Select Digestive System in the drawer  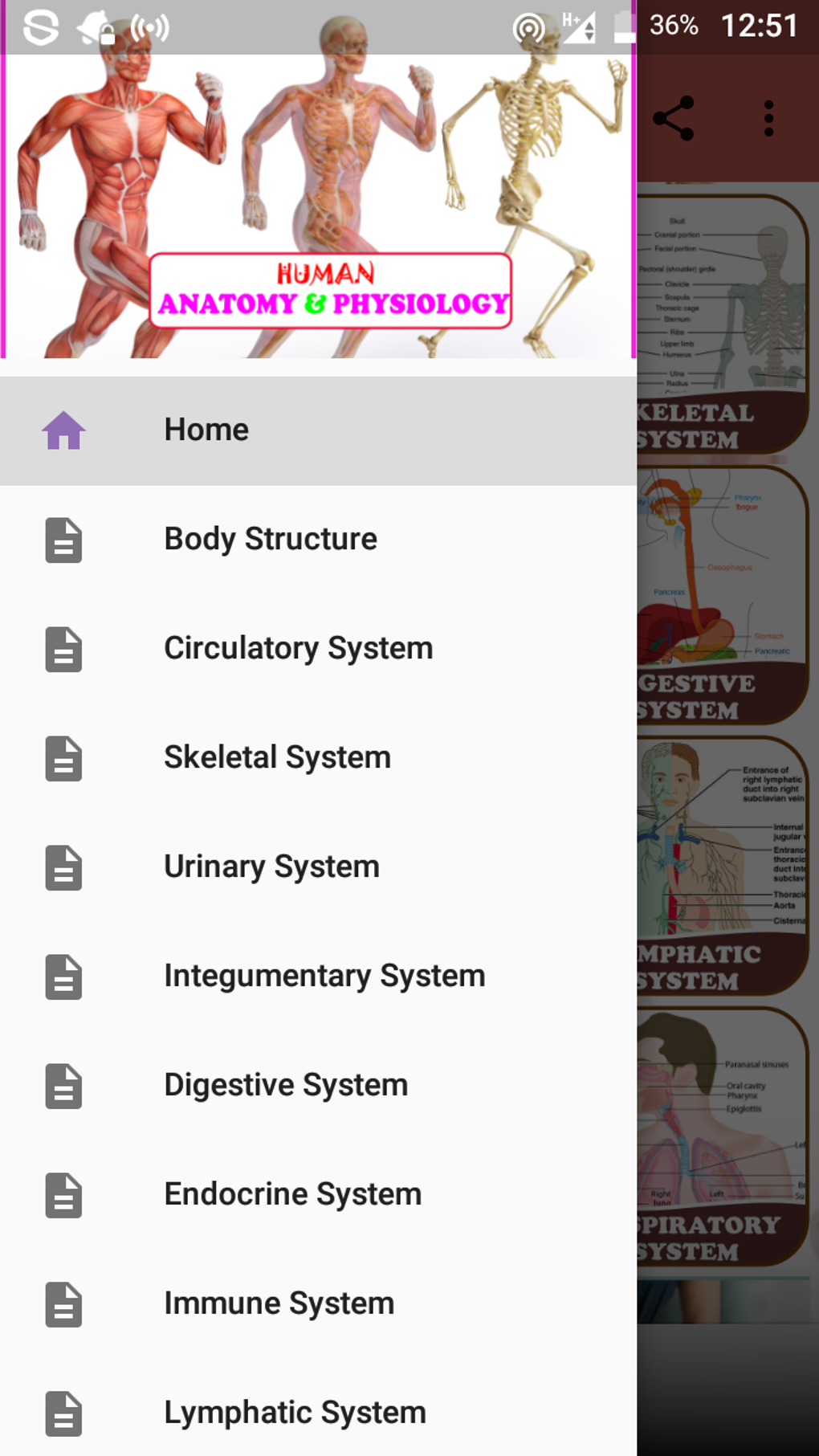(x=286, y=1085)
